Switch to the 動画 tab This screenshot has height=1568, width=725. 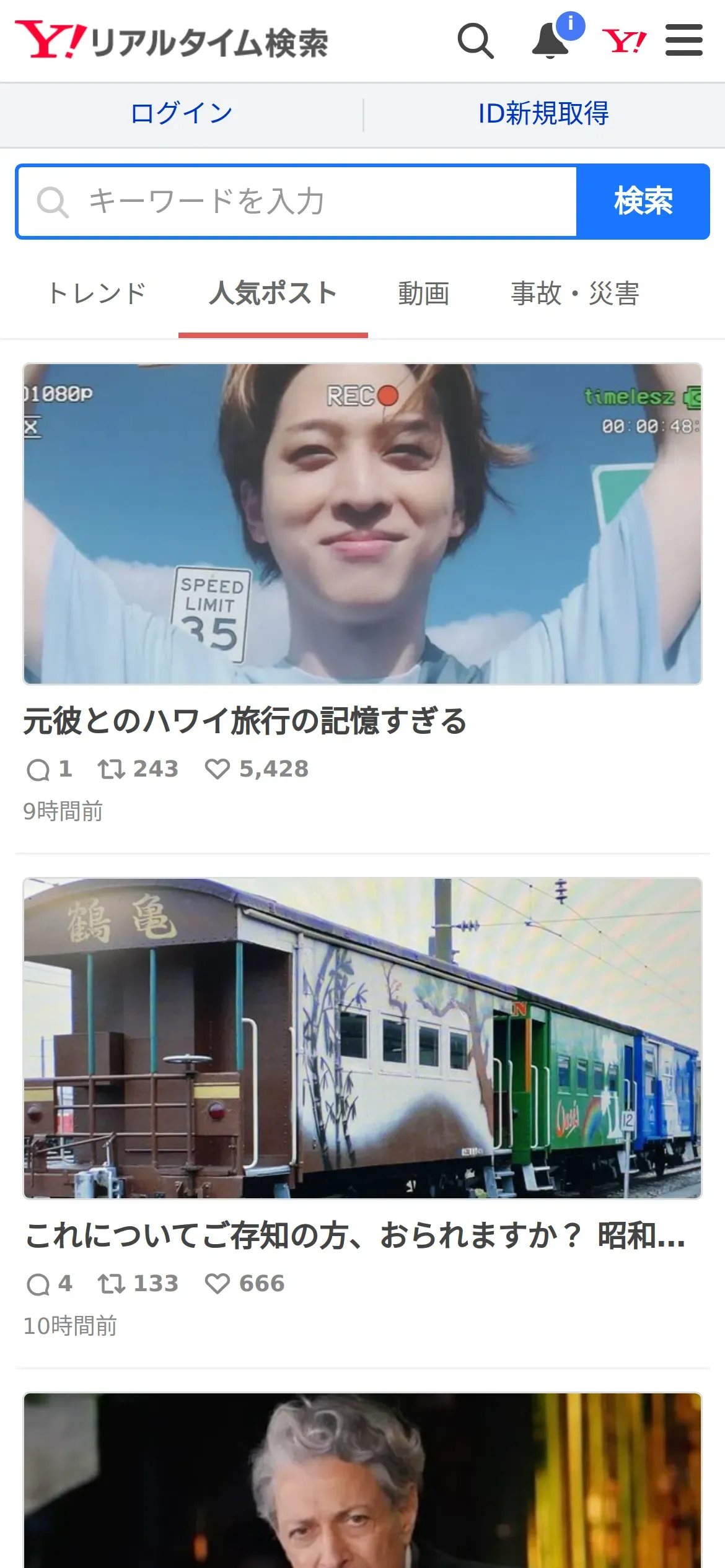pos(424,294)
